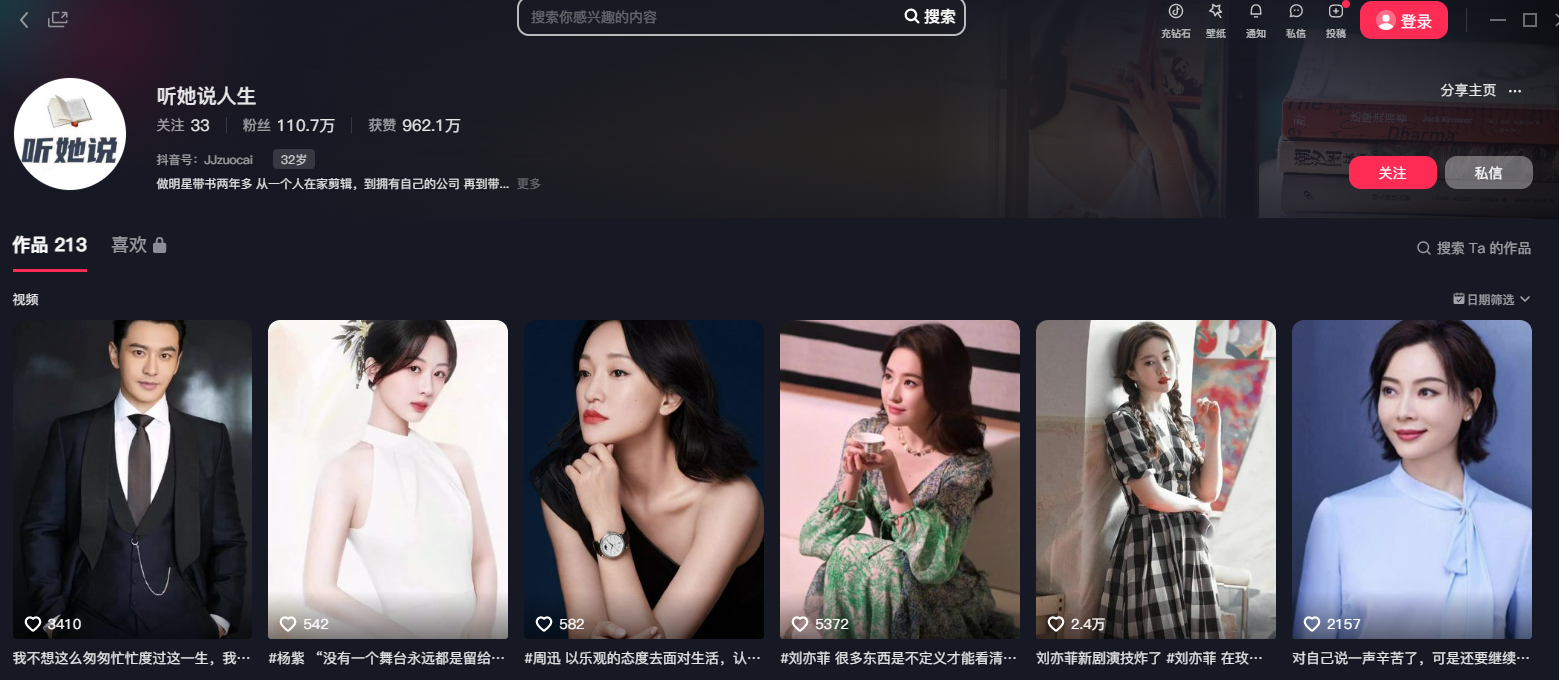Expand the bio with 更多
This screenshot has height=680, width=1559.
point(528,184)
